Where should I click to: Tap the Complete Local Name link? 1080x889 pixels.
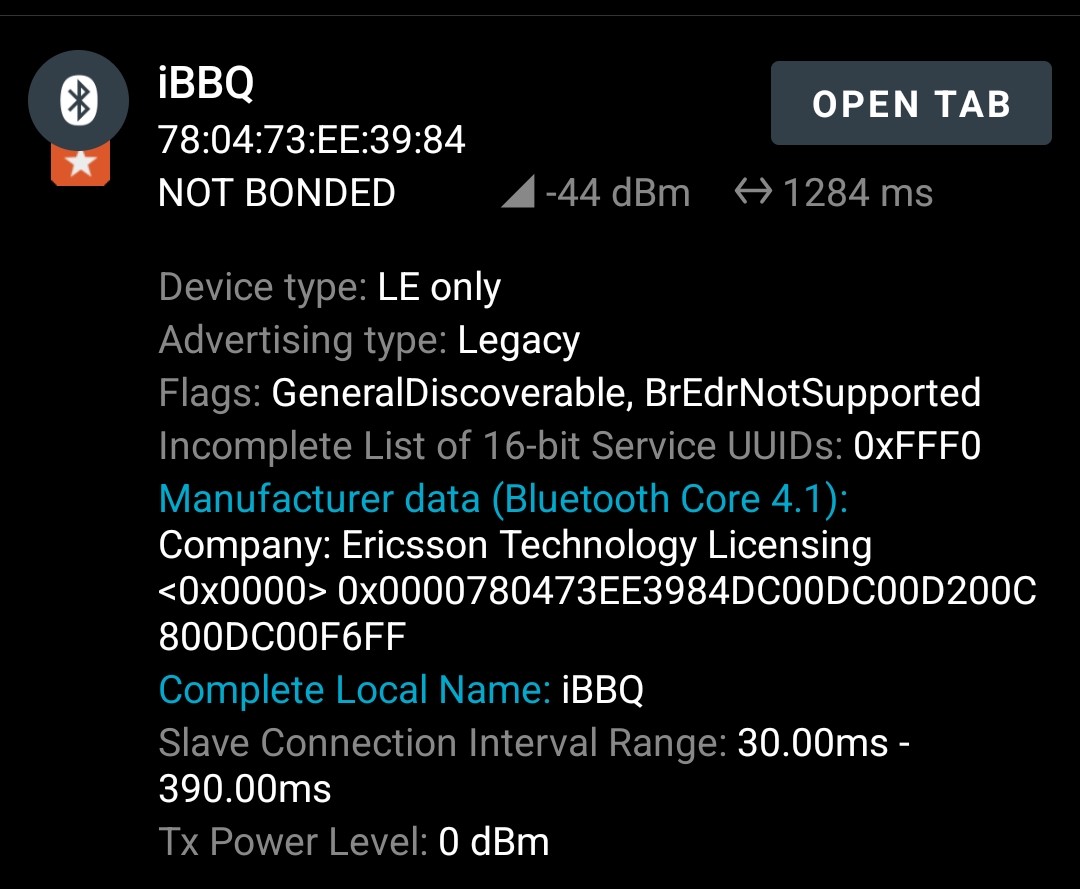pyautogui.click(x=354, y=690)
